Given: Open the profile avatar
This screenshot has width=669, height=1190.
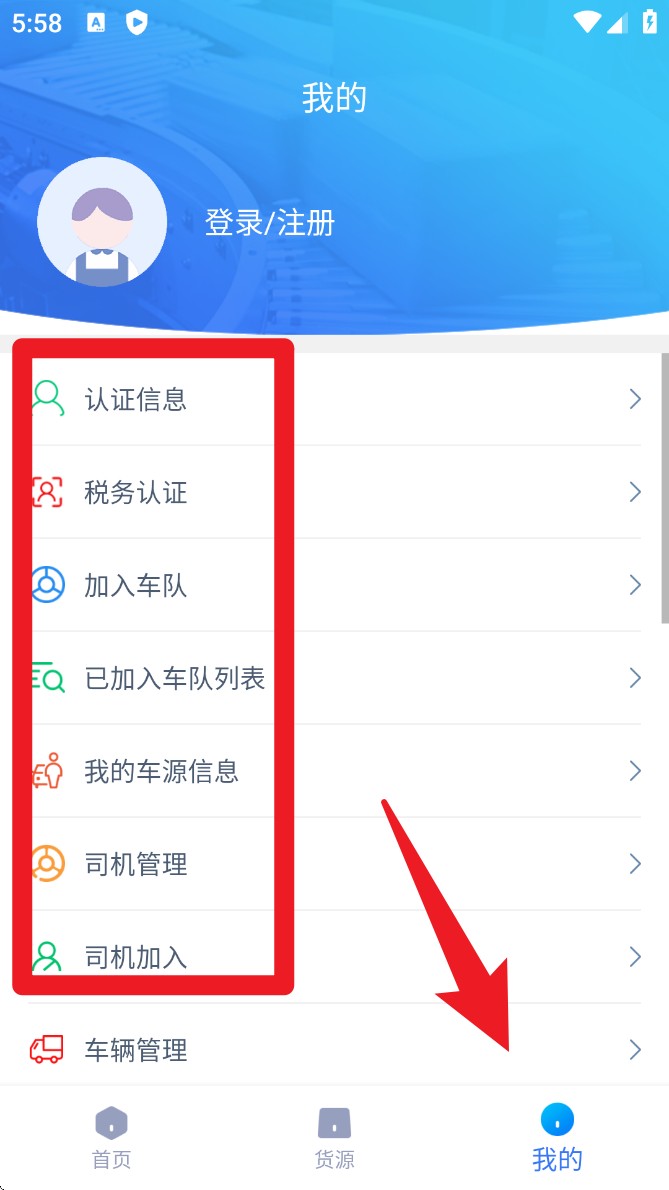Looking at the screenshot, I should coord(102,222).
